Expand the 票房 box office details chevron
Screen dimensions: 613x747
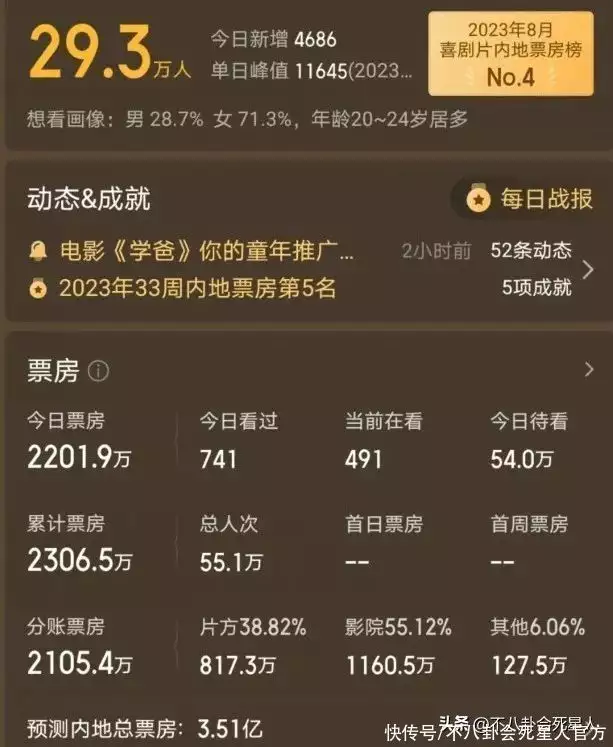(588, 371)
